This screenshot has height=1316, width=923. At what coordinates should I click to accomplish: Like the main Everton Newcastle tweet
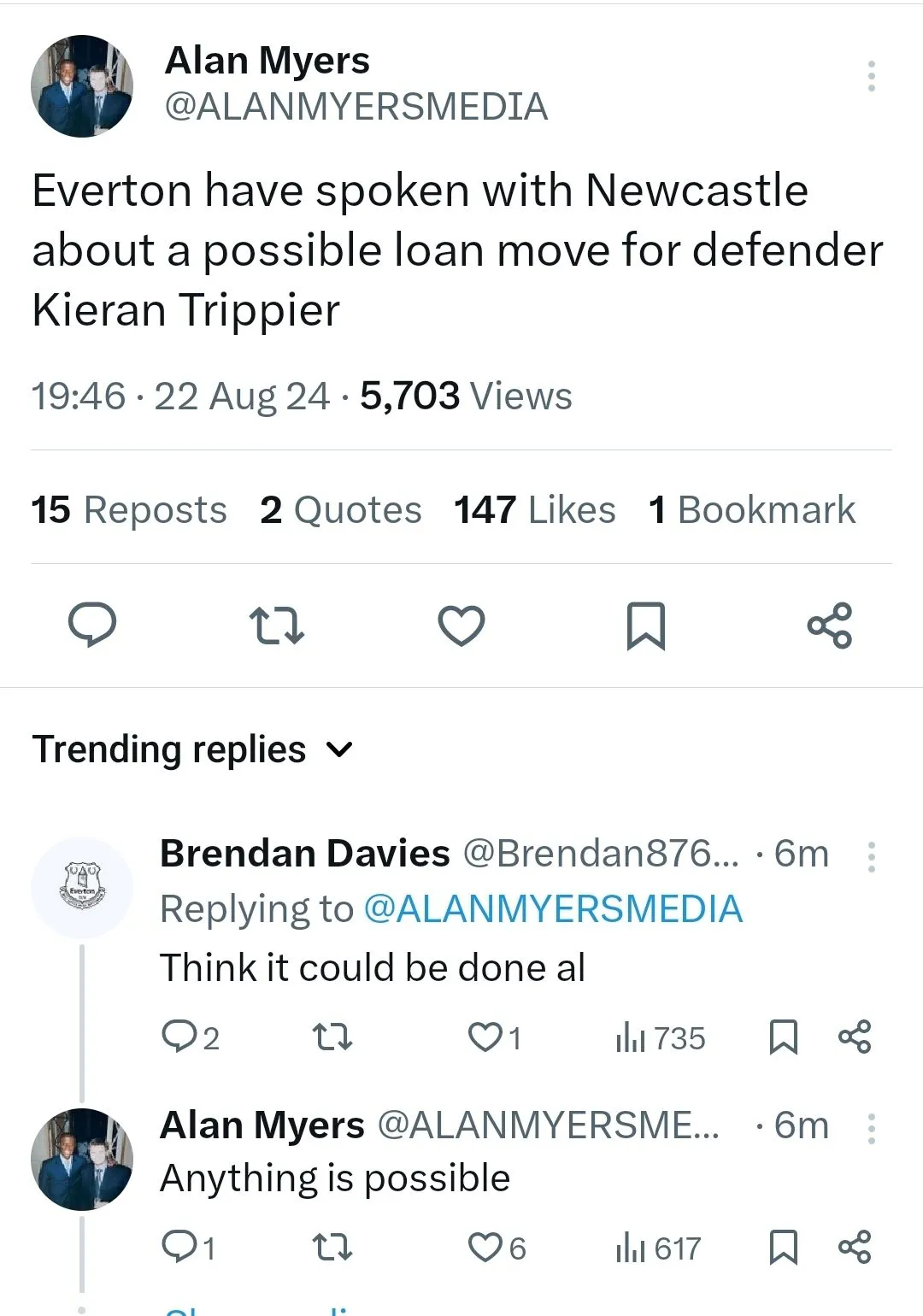[461, 625]
